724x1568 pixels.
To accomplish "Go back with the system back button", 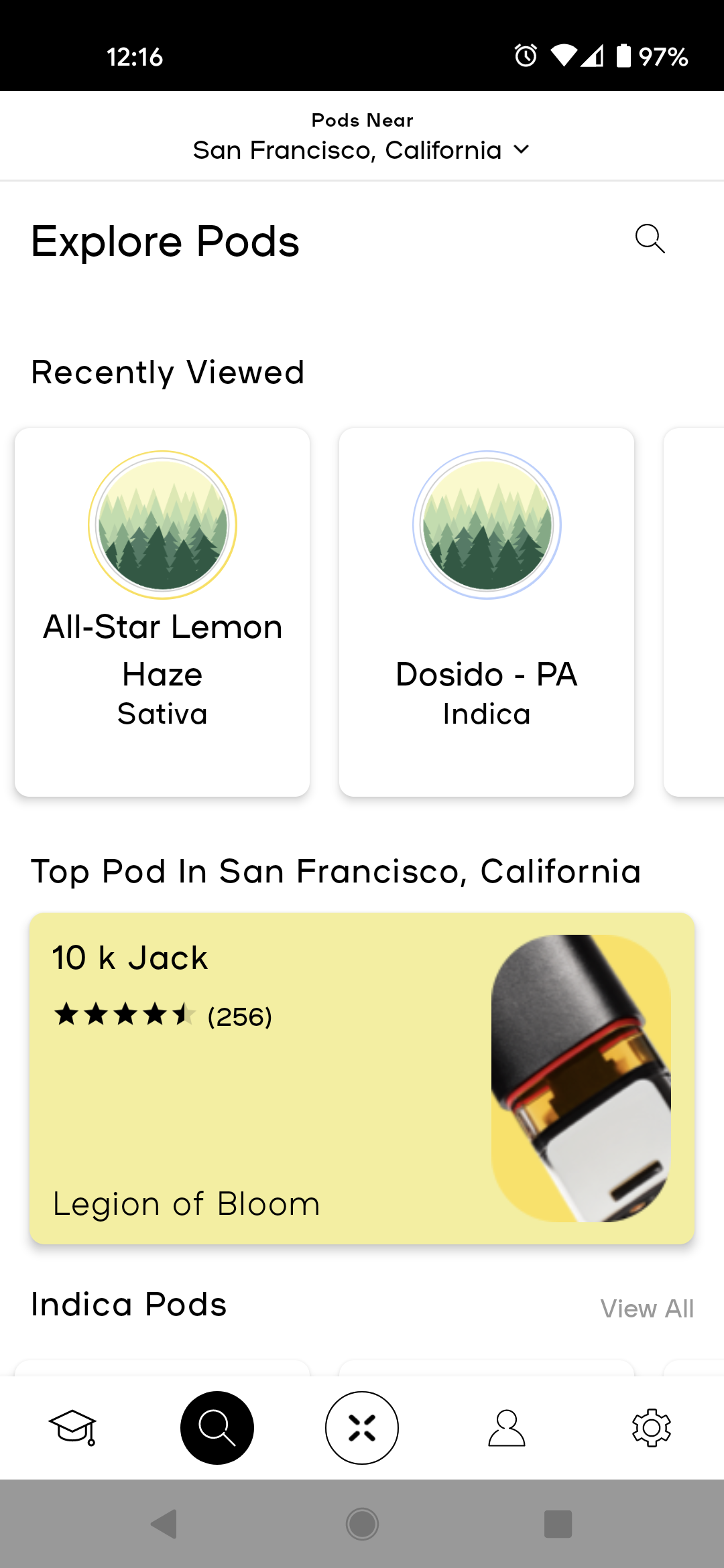I will [164, 1524].
